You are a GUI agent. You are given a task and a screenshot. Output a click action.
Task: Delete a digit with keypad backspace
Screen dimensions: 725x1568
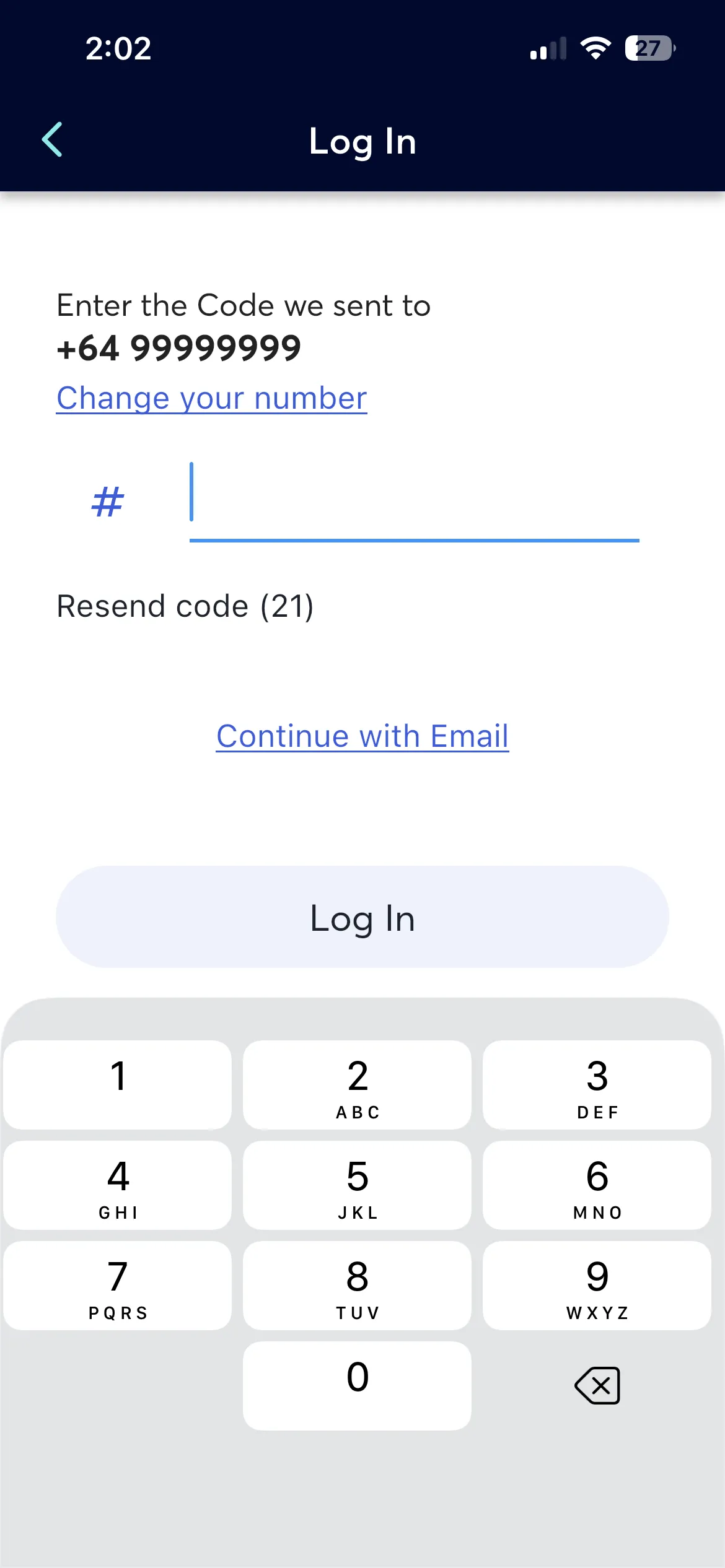click(x=597, y=1386)
